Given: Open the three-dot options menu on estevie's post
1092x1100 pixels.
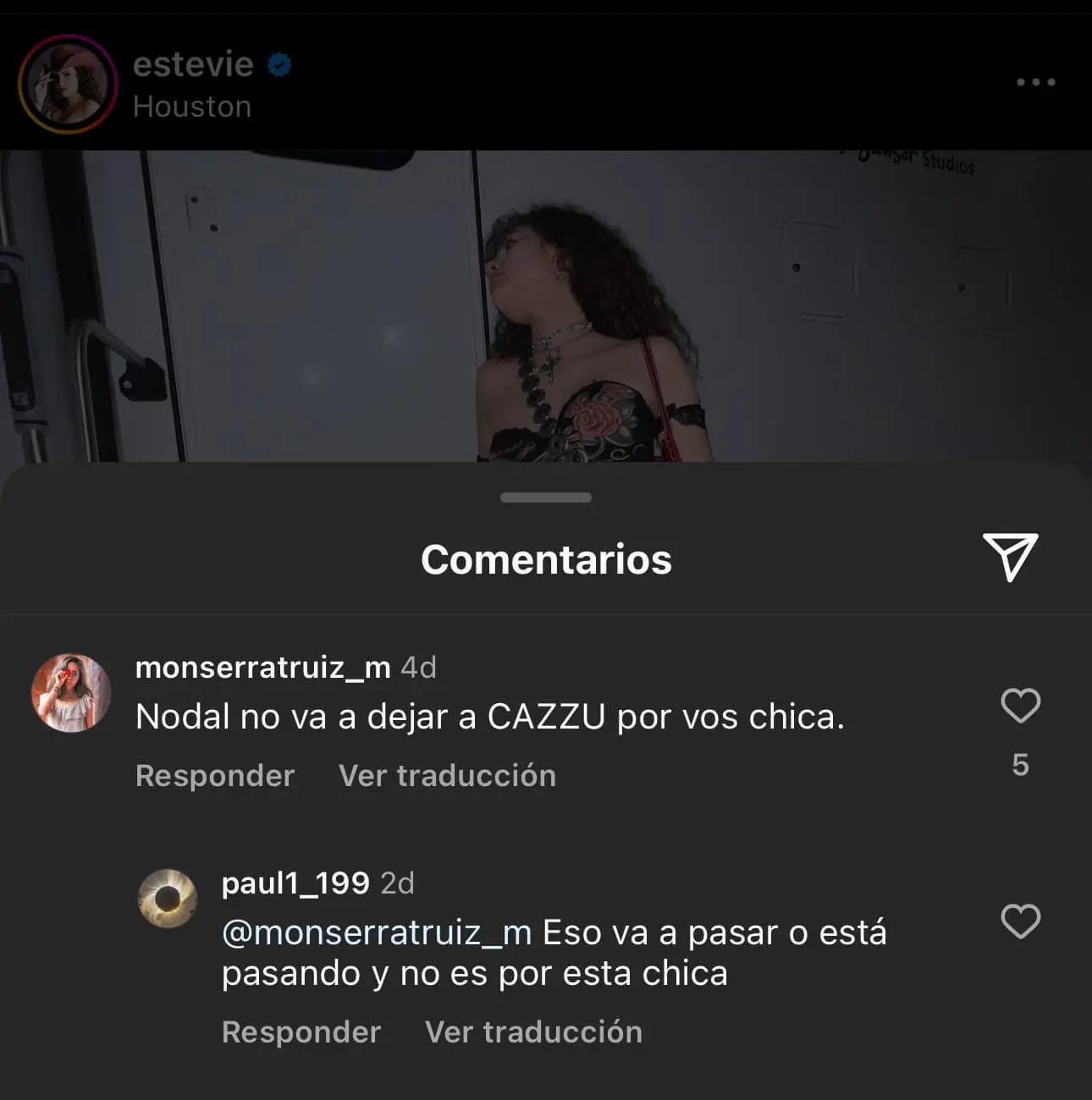Looking at the screenshot, I should pos(1035,82).
